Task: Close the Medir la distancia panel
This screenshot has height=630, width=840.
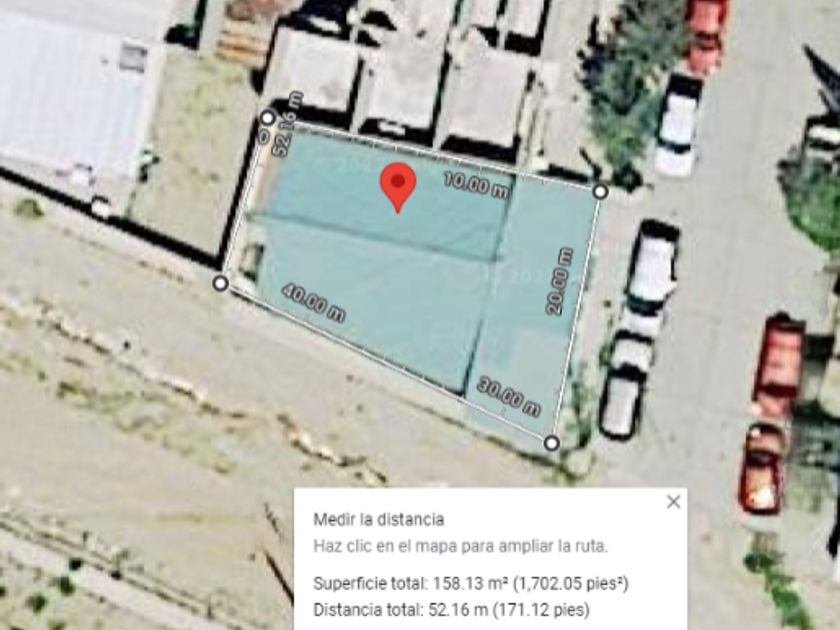Action: 673,502
